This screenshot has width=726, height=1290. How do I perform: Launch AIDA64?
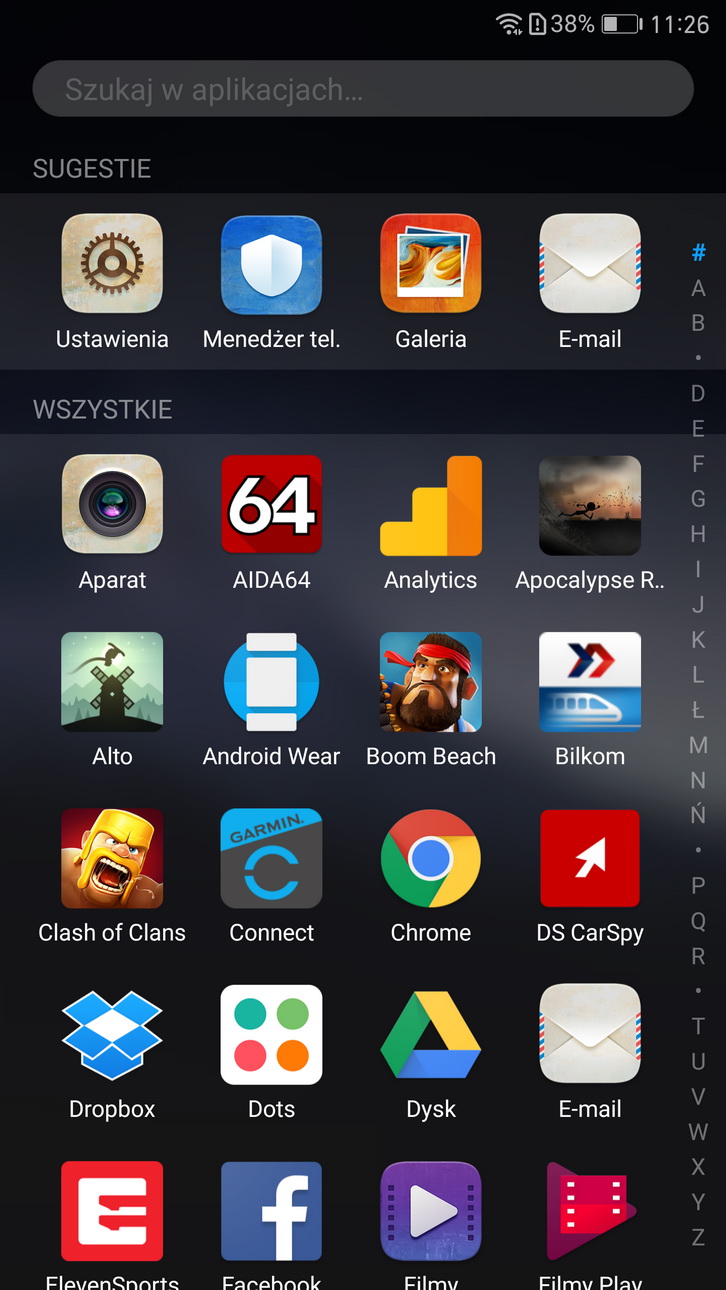(271, 505)
